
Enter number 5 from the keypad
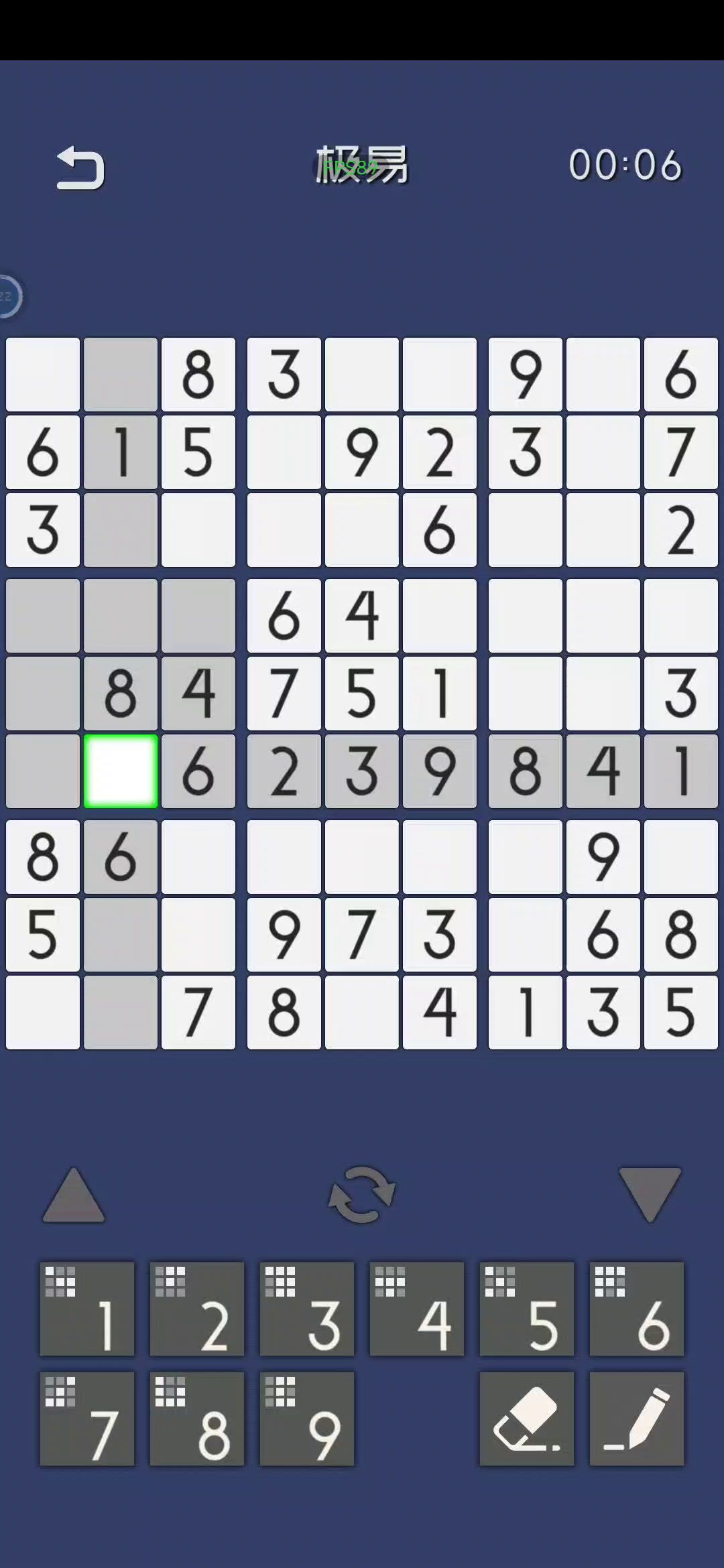527,1309
